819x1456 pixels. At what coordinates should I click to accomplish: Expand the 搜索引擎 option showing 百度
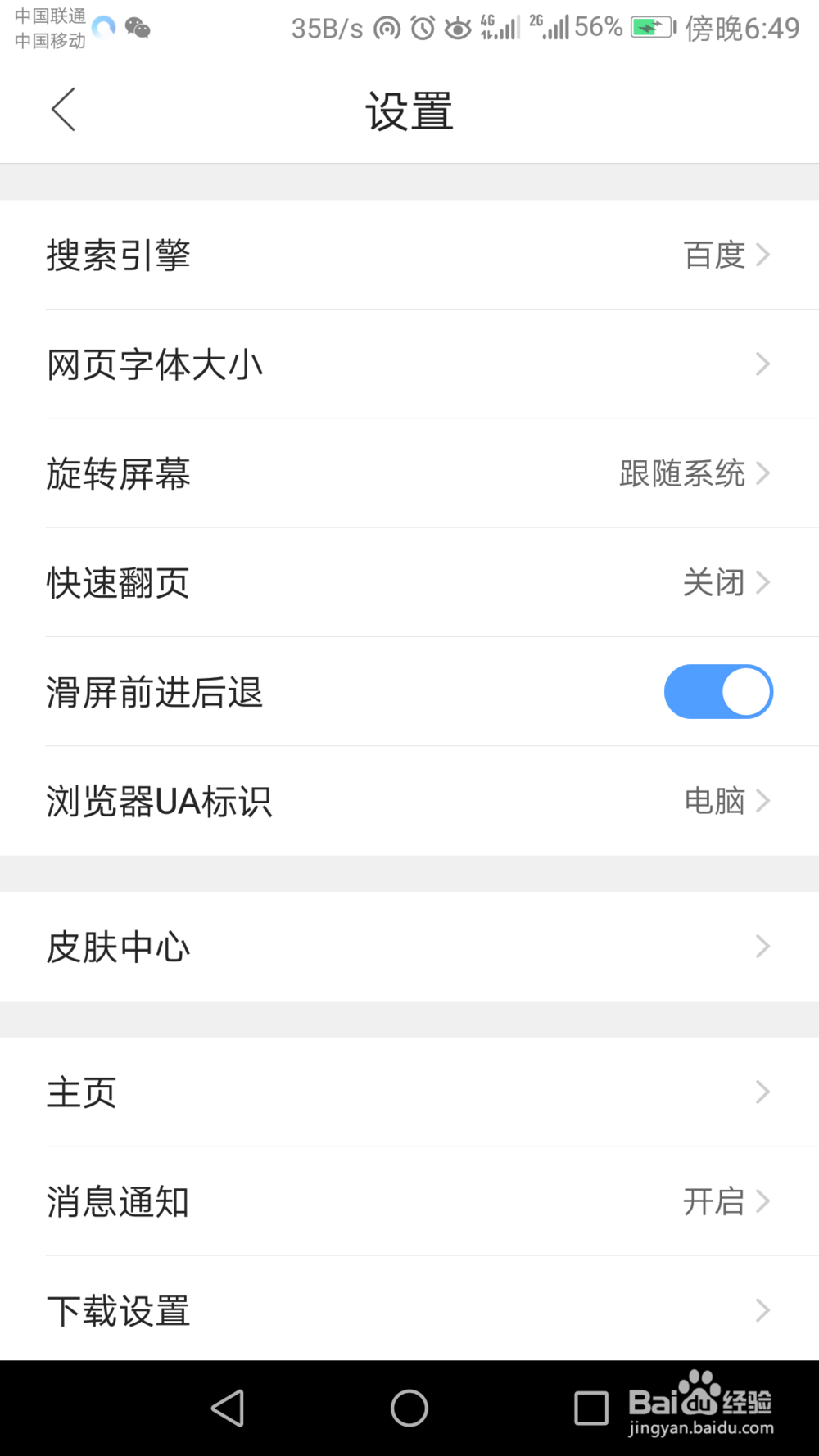pos(409,255)
